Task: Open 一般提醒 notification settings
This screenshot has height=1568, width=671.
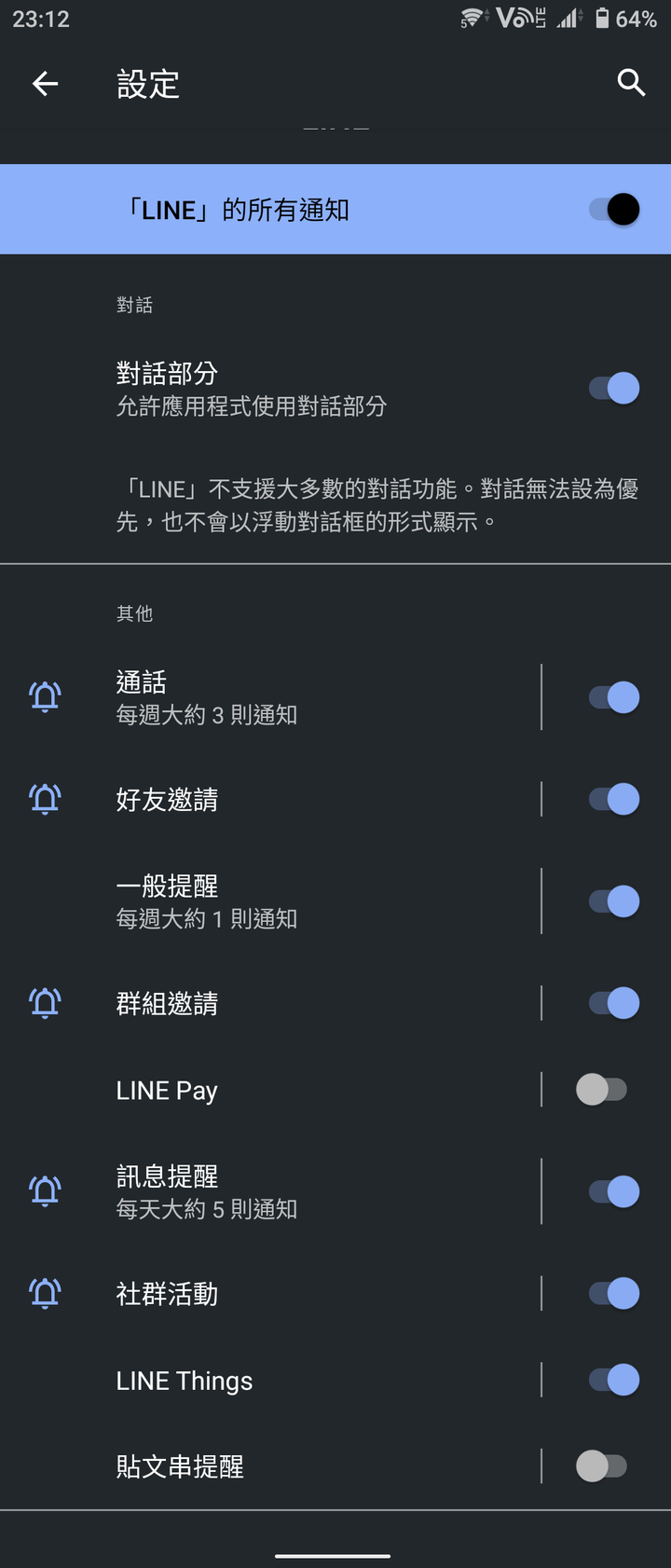Action: tap(280, 901)
